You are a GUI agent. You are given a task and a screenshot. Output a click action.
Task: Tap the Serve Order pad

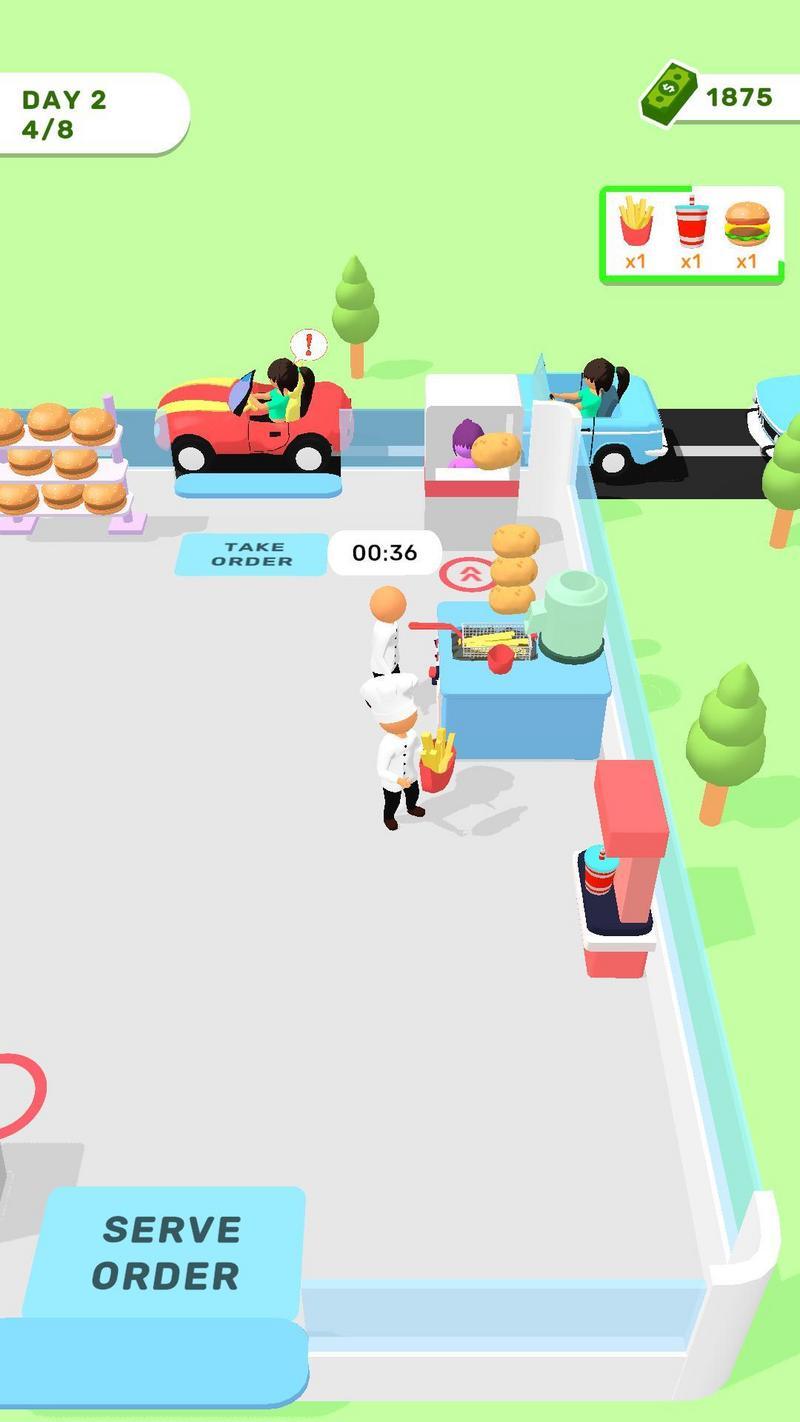(x=165, y=1252)
